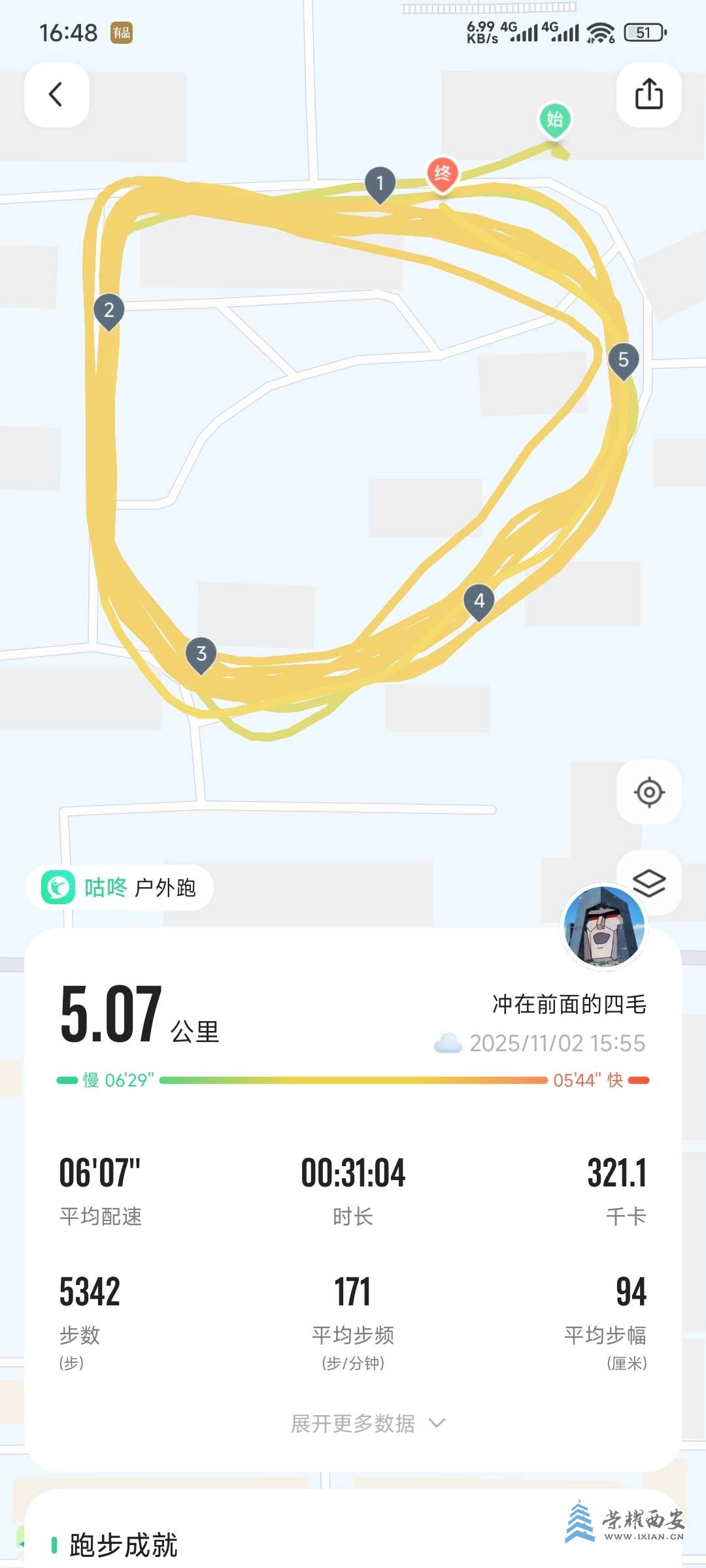The height and width of the screenshot is (1568, 706).
Task: Share this running record
Action: click(x=648, y=95)
